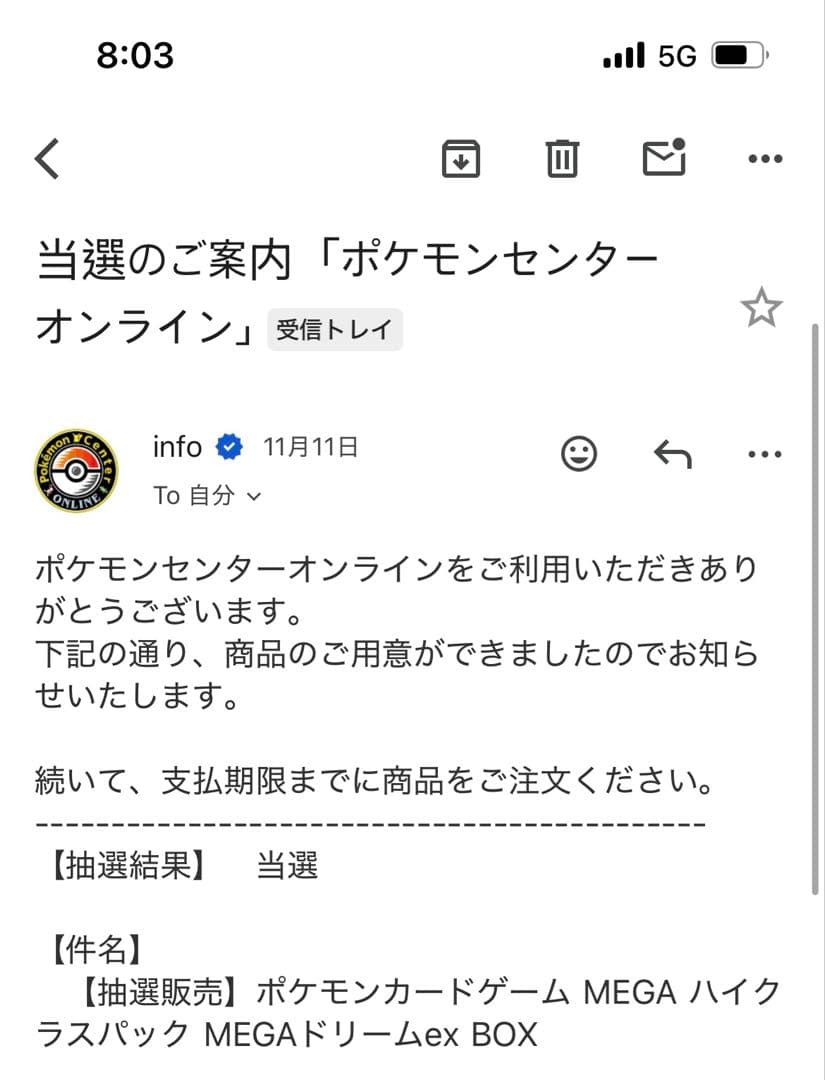Tap the Pokémon Center Online sender avatar
Image resolution: width=825 pixels, height=1080 pixels.
pos(76,470)
